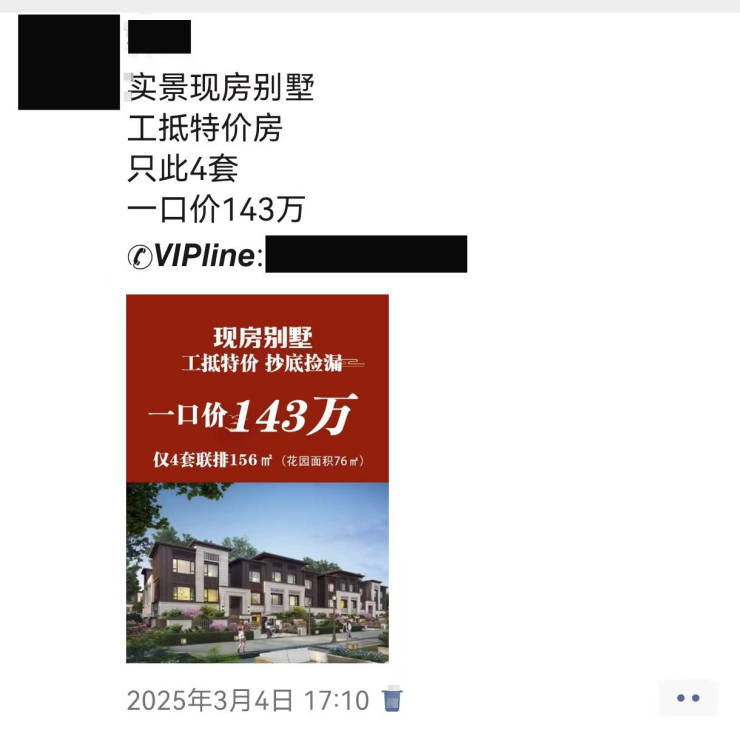Open the poster's profile avatar
Viewport: 740px width, 748px height.
tap(69, 62)
